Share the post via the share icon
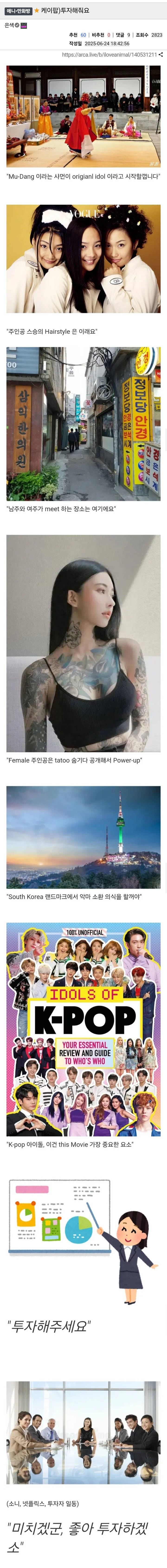The image size is (167, 1568). coord(161,55)
